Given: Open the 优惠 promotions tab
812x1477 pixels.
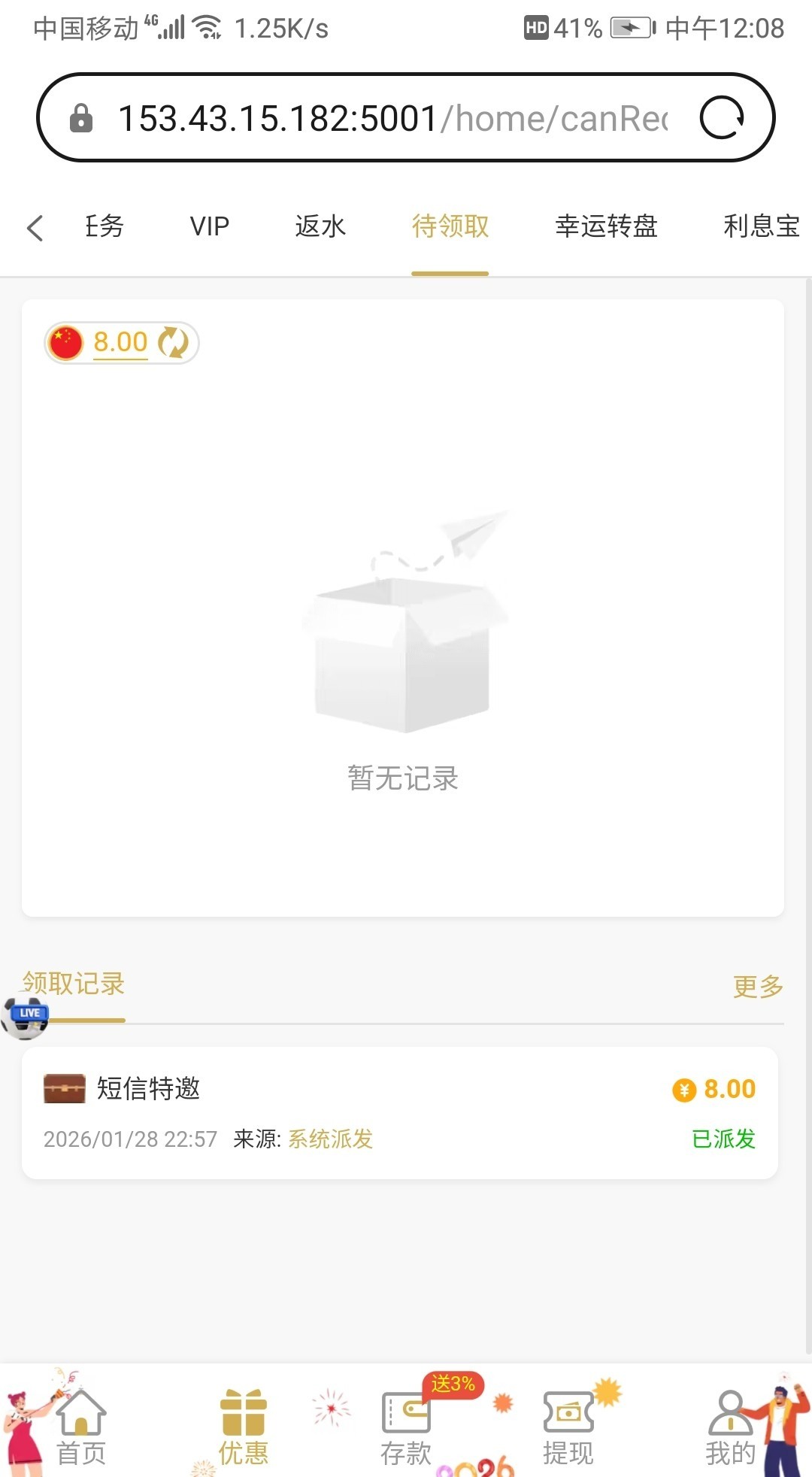Looking at the screenshot, I should (243, 1427).
